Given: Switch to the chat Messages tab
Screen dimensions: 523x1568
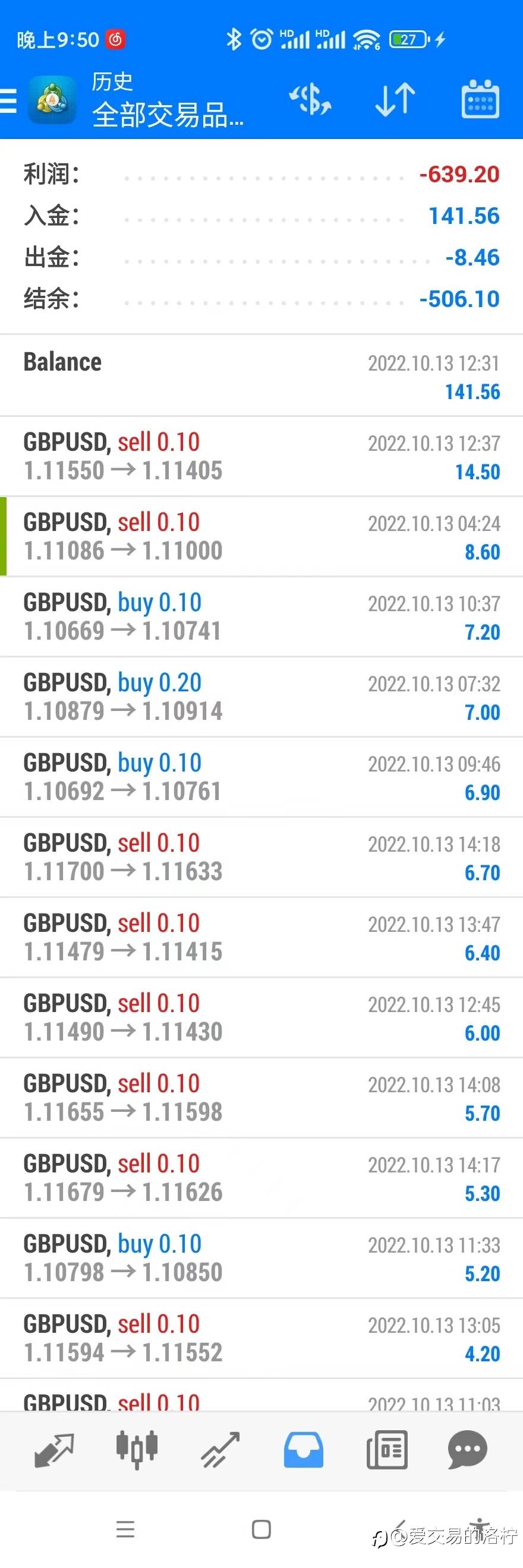Looking at the screenshot, I should coord(468,1450).
